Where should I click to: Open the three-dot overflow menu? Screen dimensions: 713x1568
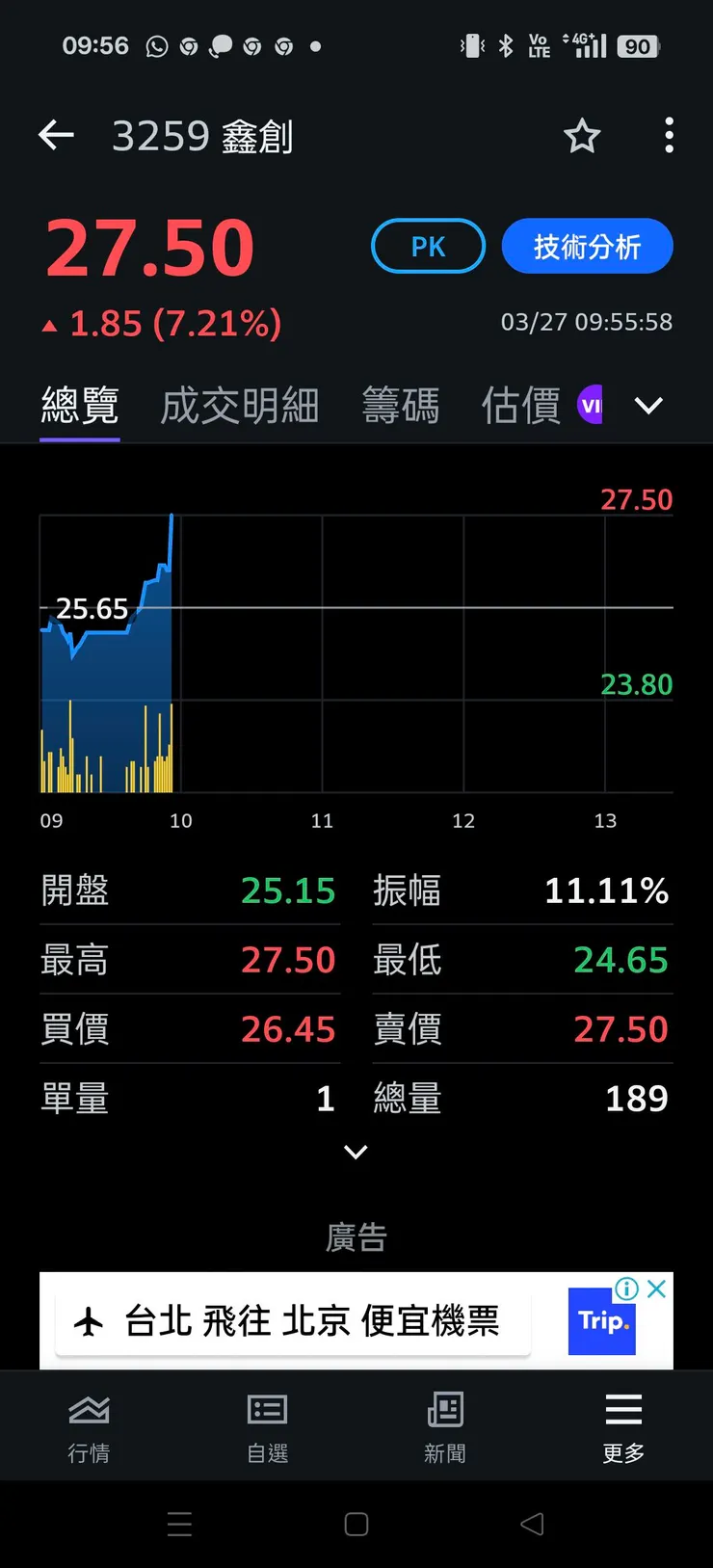[669, 136]
